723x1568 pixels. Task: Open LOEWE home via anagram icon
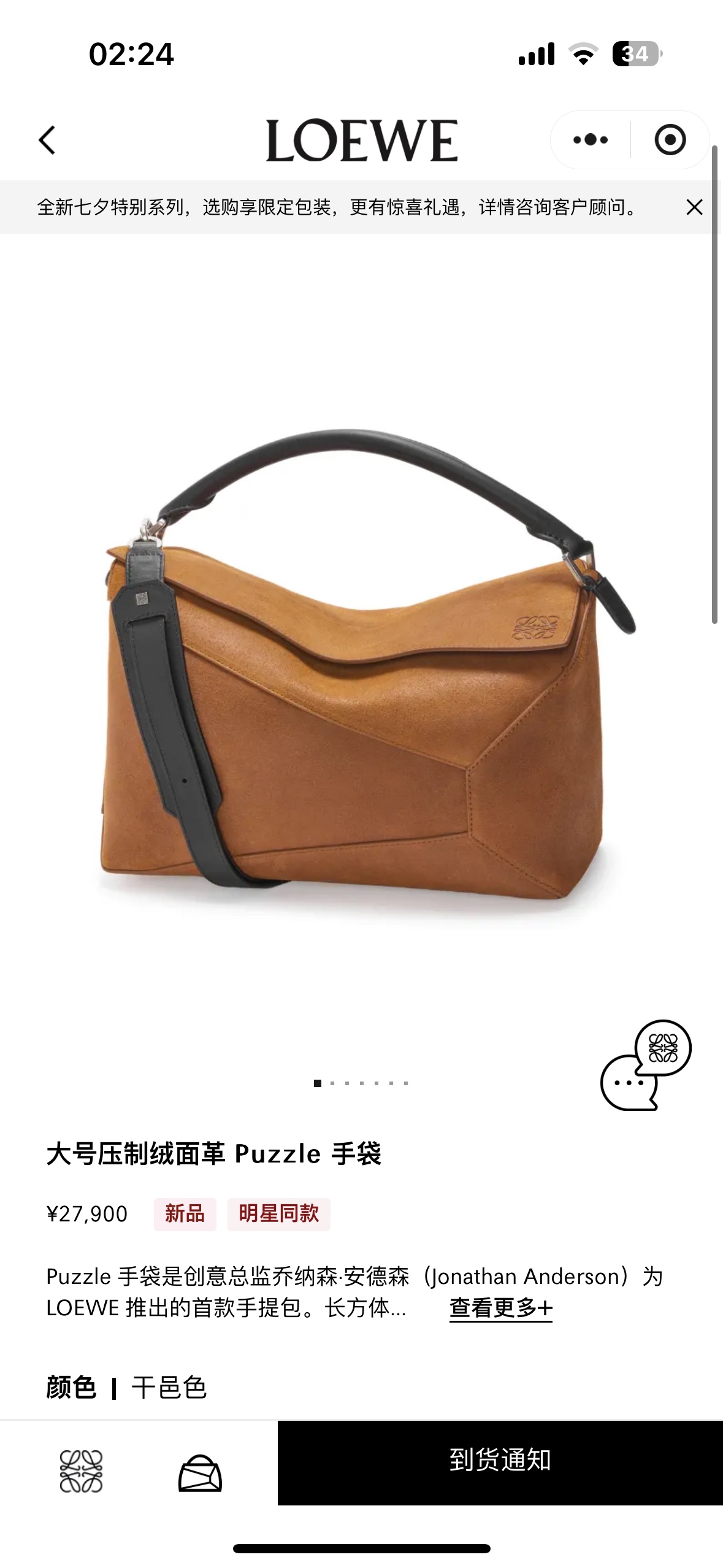(81, 1471)
